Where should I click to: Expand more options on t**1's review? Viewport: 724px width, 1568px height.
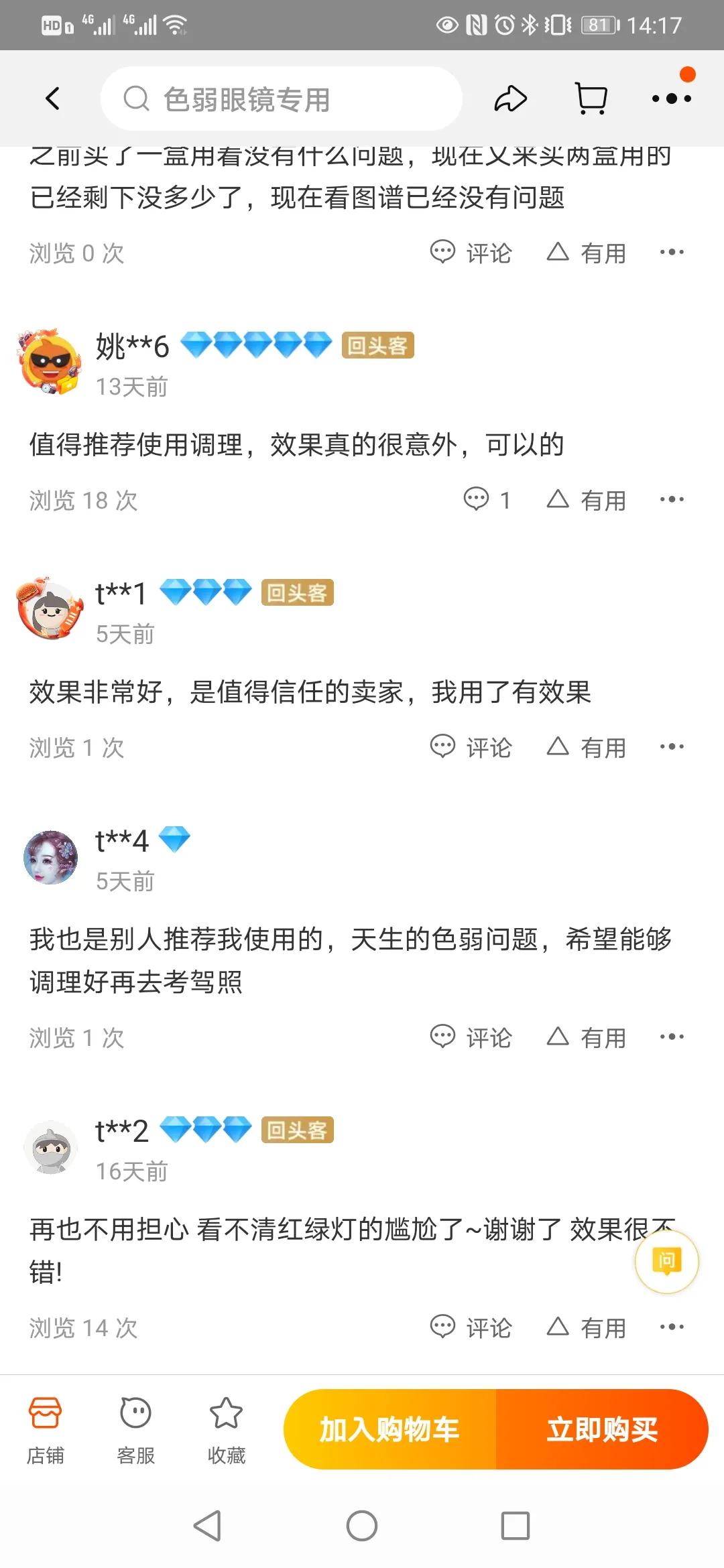(x=672, y=746)
